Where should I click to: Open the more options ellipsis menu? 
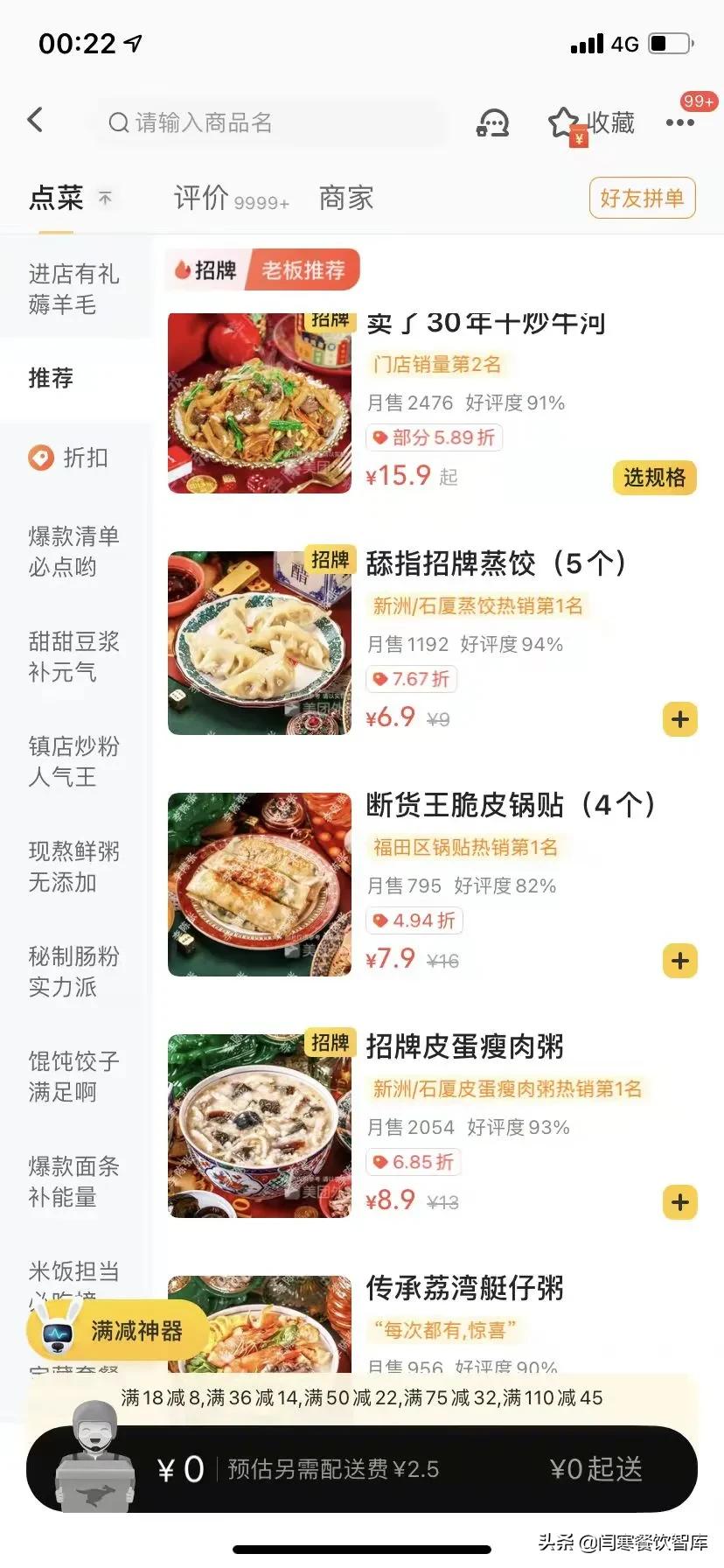[x=680, y=122]
